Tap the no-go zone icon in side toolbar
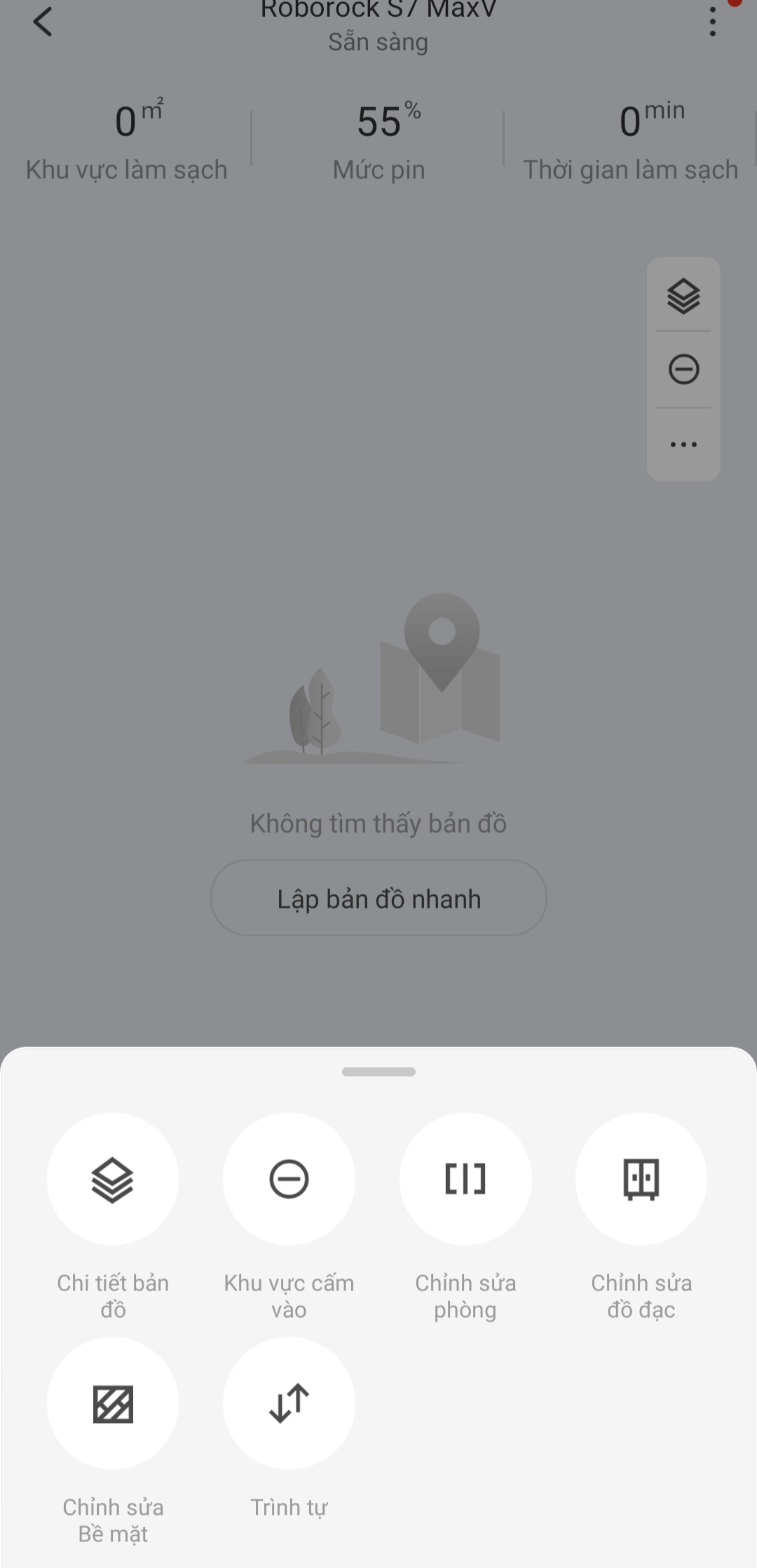The image size is (757, 1568). (x=683, y=369)
